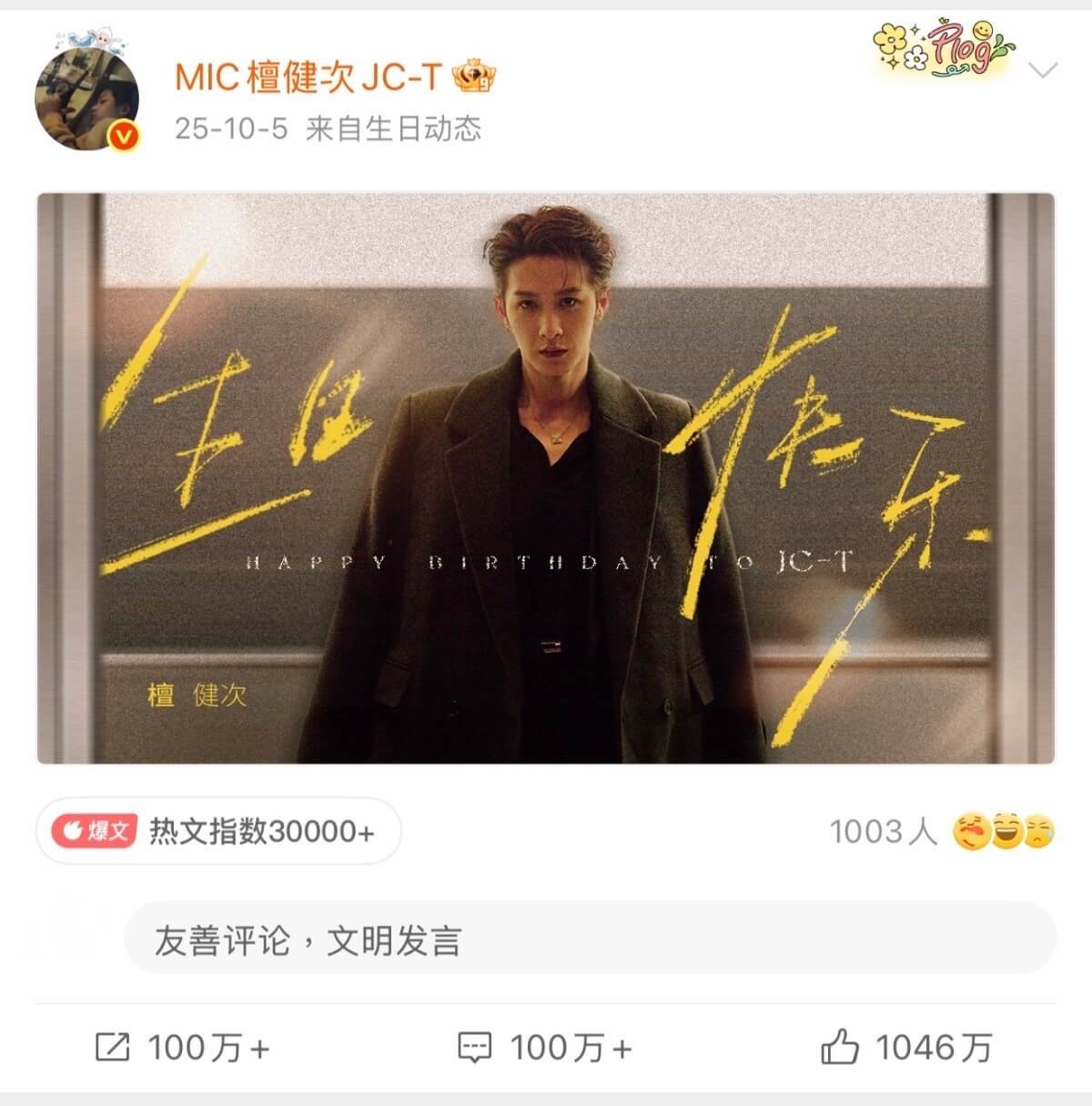Open the MIC 檀健次 JC-T username link
This screenshot has height=1106, width=1092.
pyautogui.click(x=308, y=78)
